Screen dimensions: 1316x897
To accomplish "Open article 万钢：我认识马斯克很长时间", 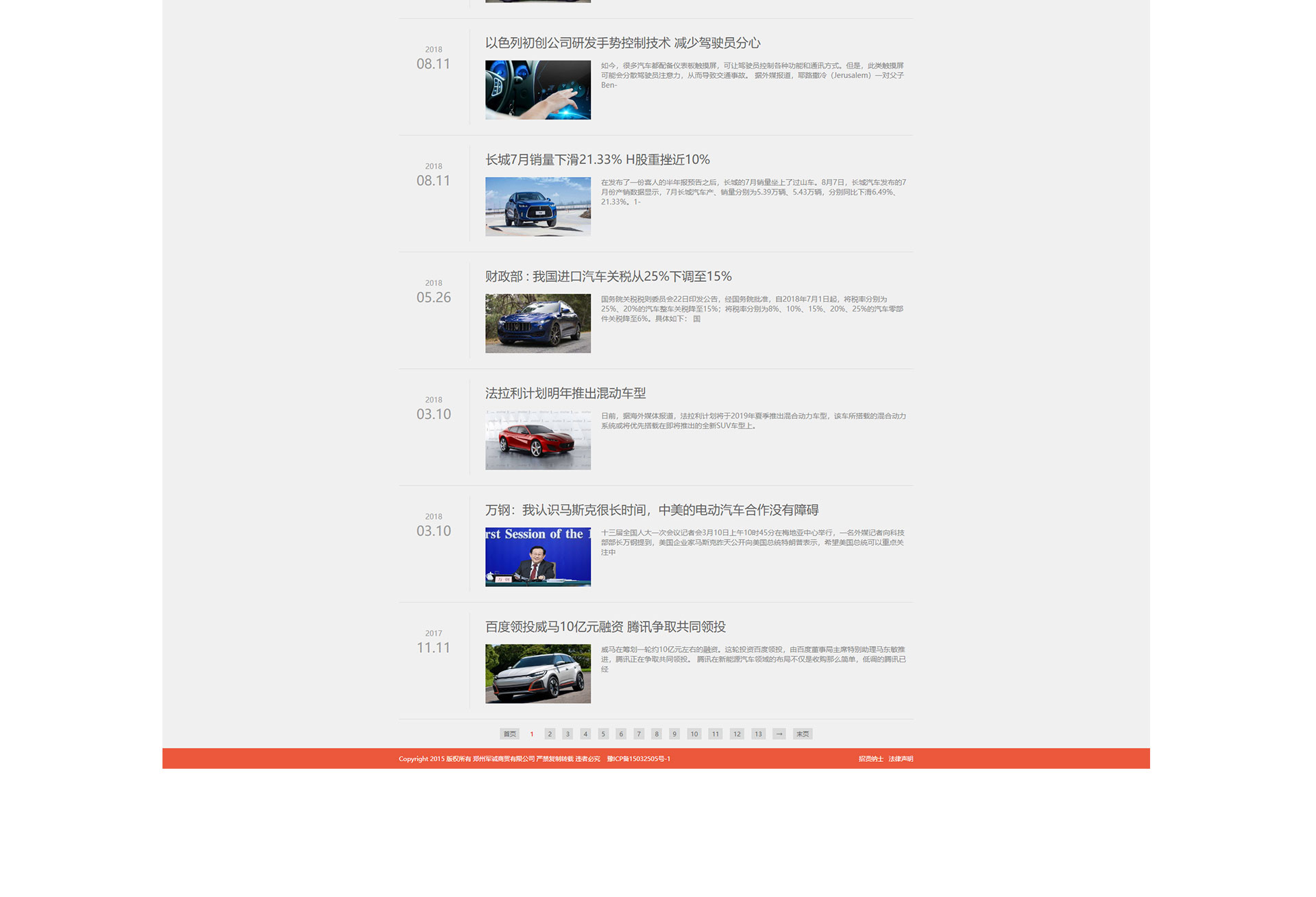I will tap(651, 510).
